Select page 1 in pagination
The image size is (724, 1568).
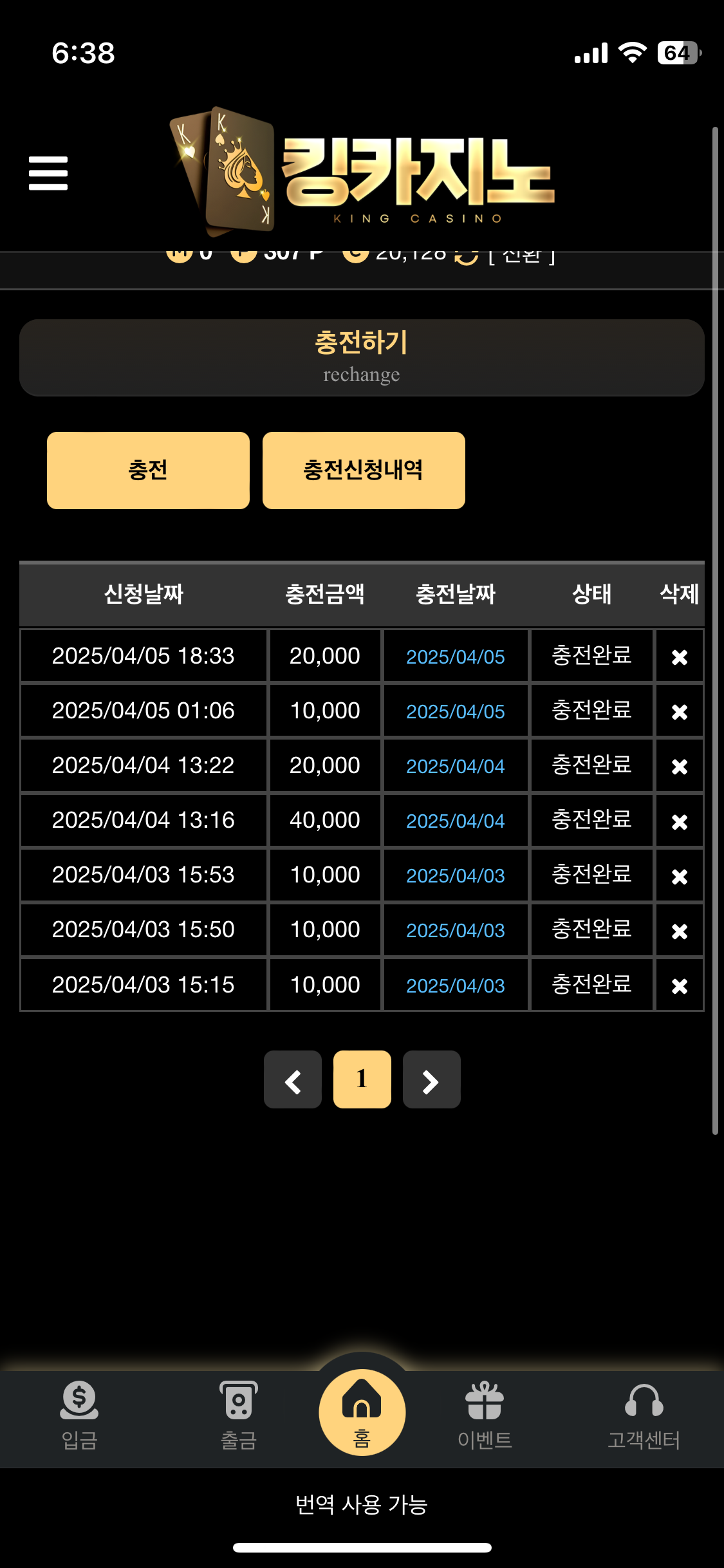click(x=362, y=1079)
